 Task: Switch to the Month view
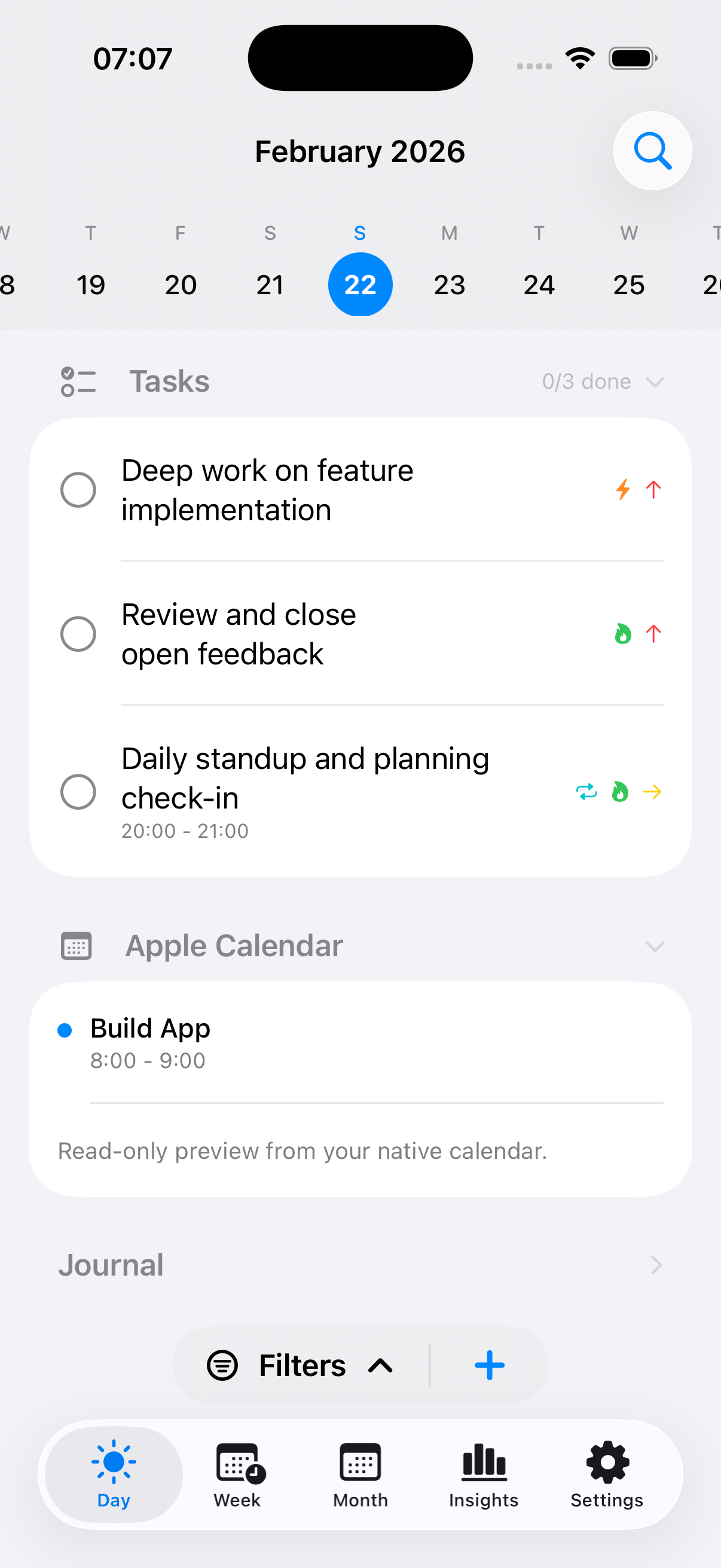coord(360,1473)
